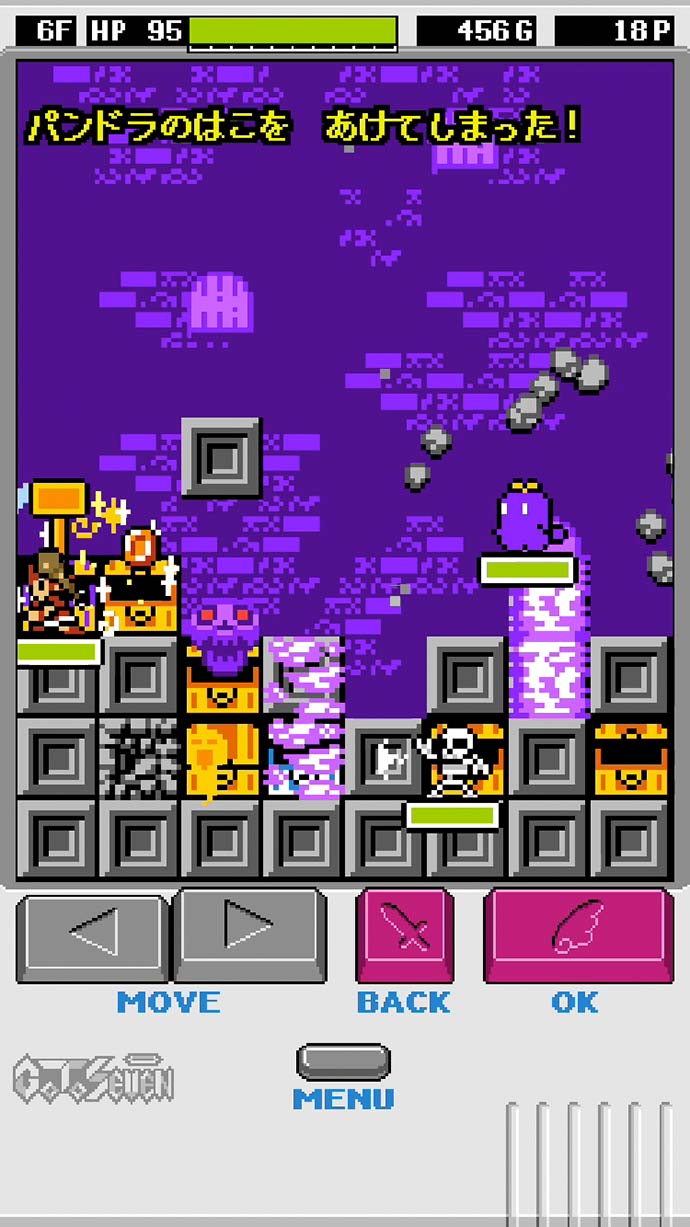
Task: Tap the left arrow move button
Action: pos(92,935)
